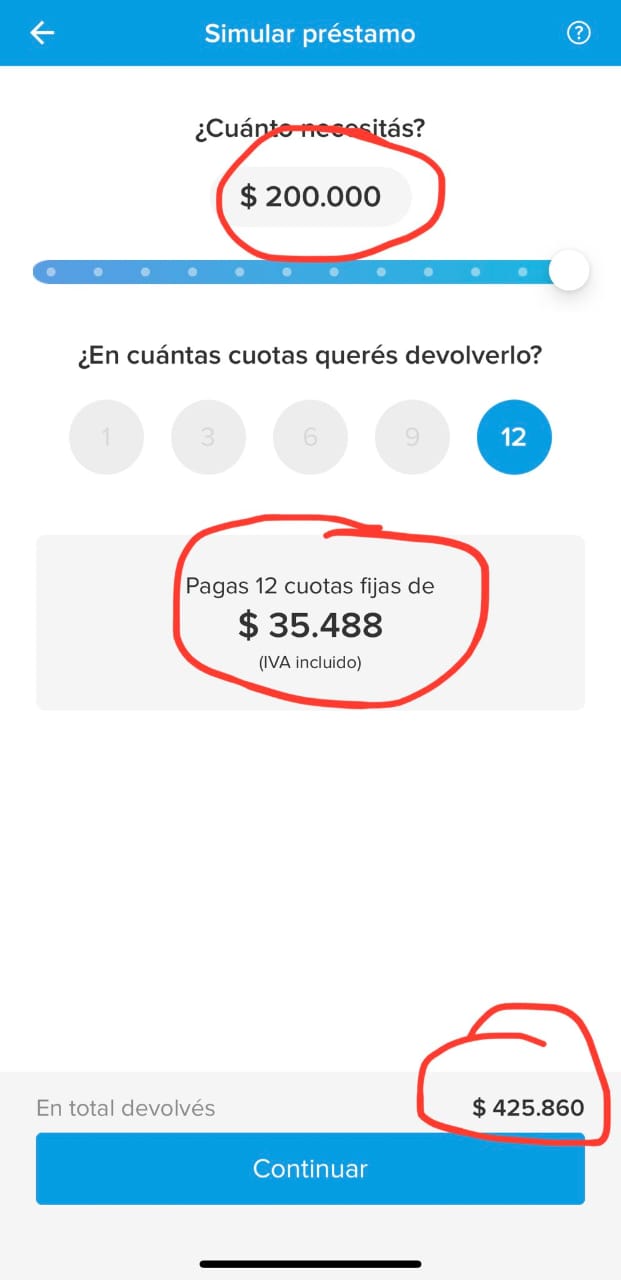The width and height of the screenshot is (621, 1280).
Task: Tap the $ 200.000 amount field
Action: [311, 196]
